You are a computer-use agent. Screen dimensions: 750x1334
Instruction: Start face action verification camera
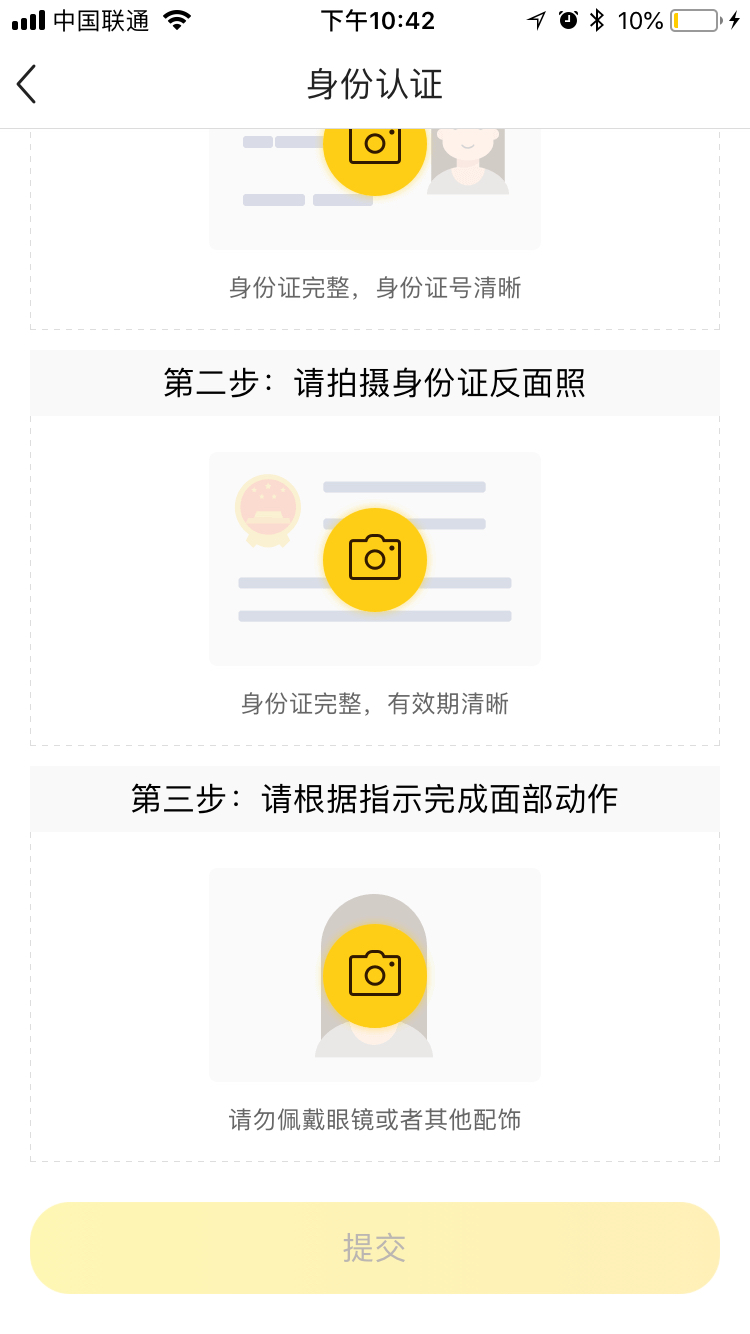point(375,975)
